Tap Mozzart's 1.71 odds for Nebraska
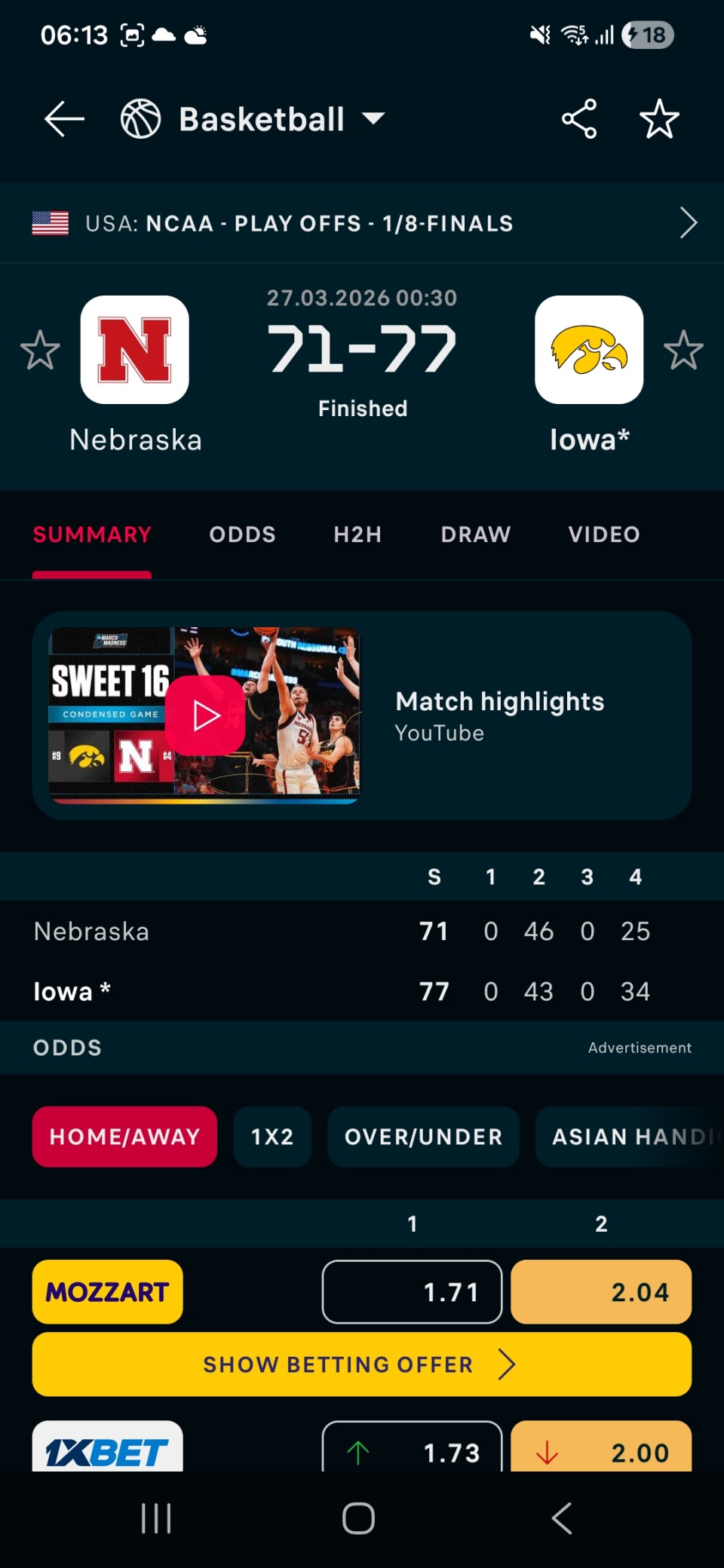Screen dimensions: 724x1568 coord(412,1292)
